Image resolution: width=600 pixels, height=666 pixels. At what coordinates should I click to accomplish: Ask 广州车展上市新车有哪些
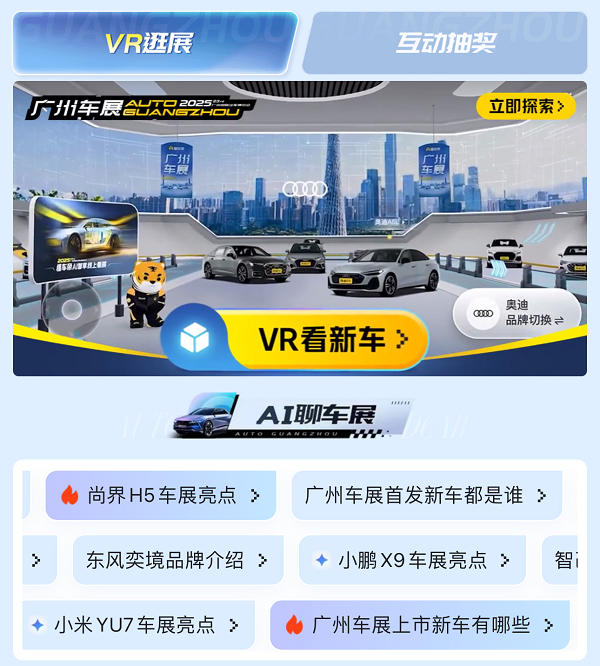[x=420, y=625]
